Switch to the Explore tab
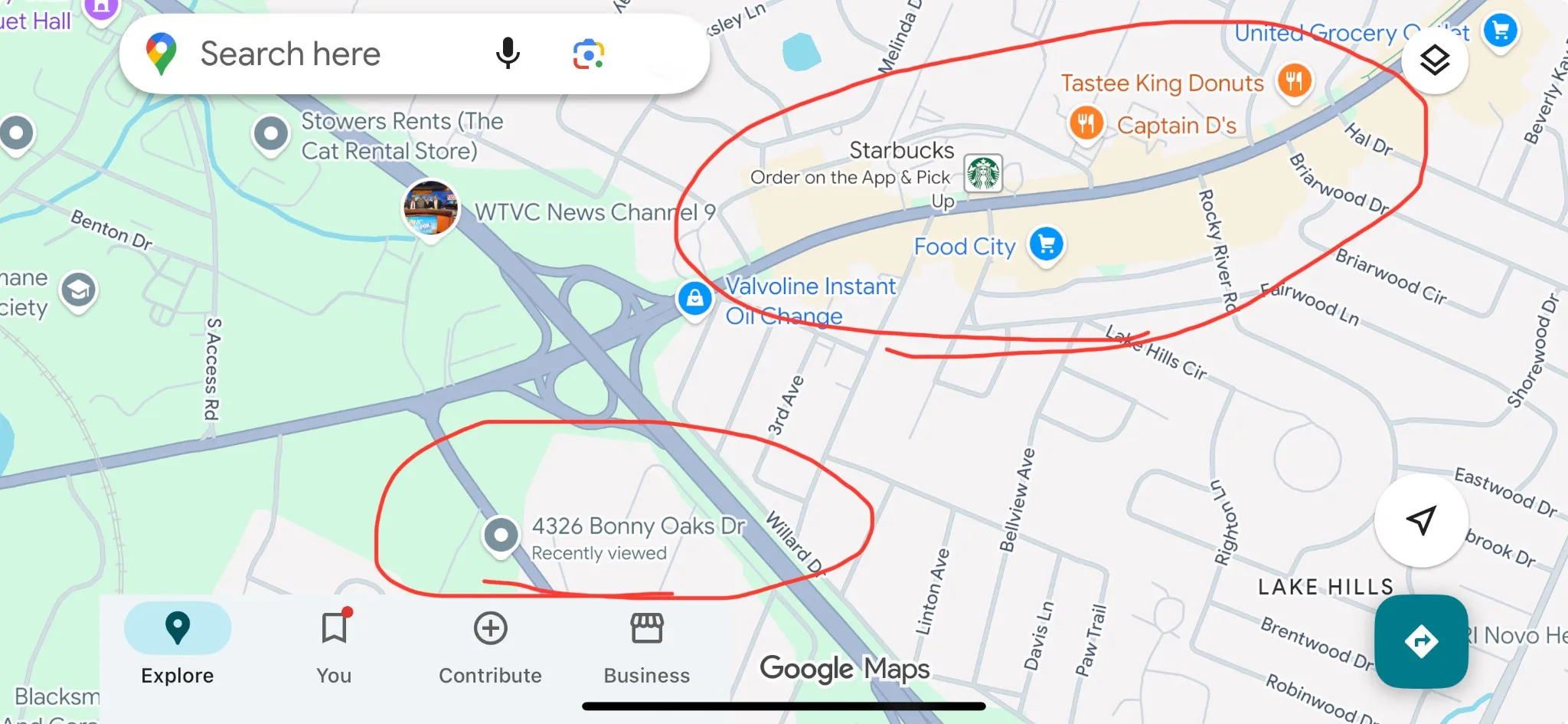The image size is (1568, 724). tap(177, 644)
